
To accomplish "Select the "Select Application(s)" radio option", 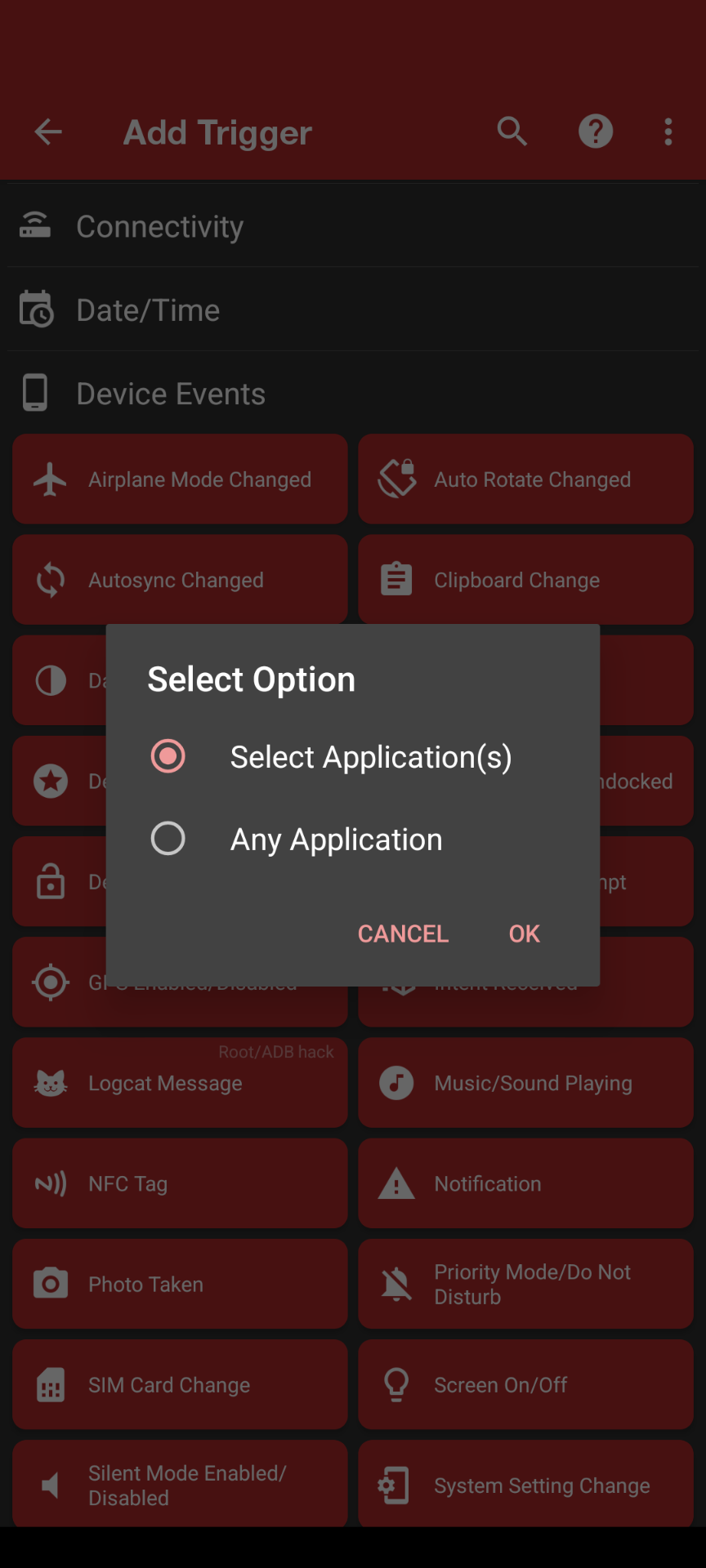I will (x=168, y=756).
